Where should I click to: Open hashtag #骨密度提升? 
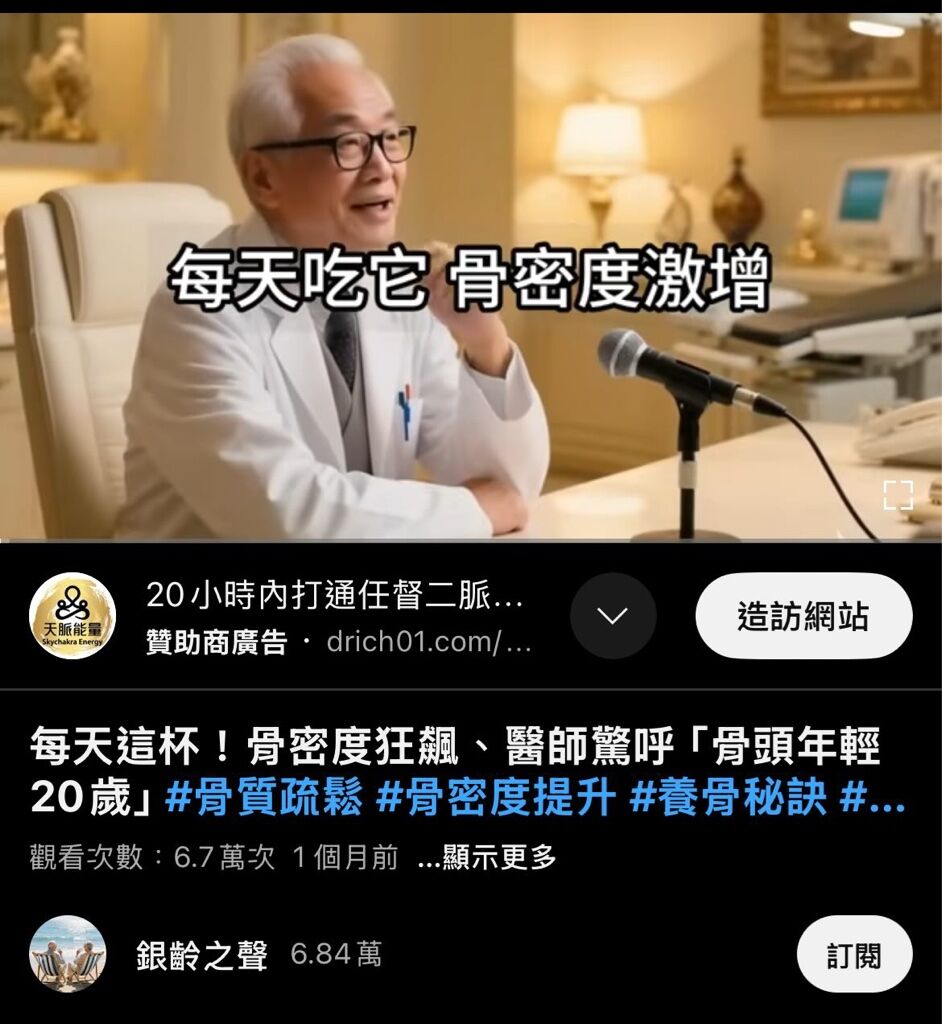(496, 800)
